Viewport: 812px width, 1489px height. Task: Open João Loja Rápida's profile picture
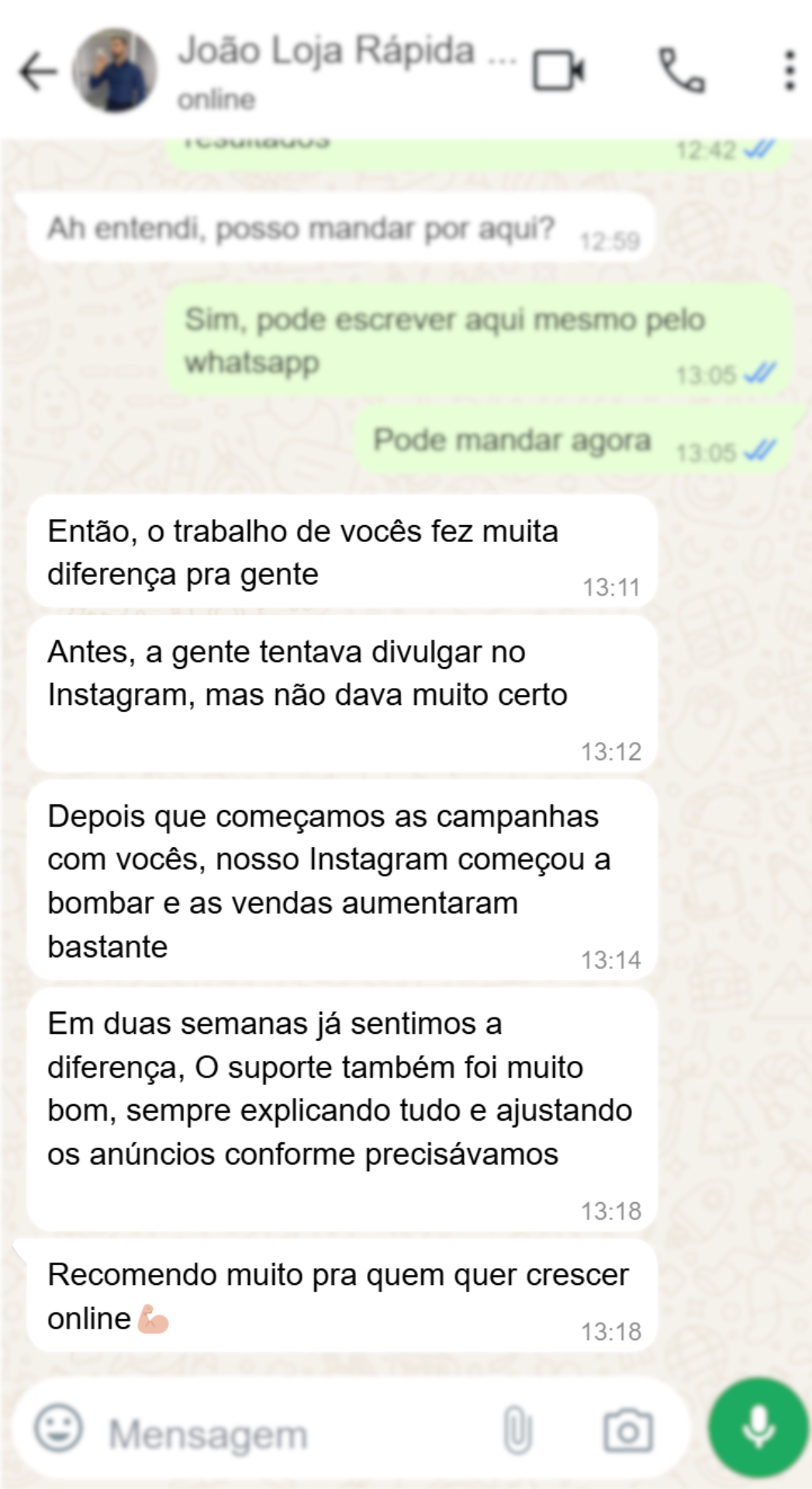point(115,71)
